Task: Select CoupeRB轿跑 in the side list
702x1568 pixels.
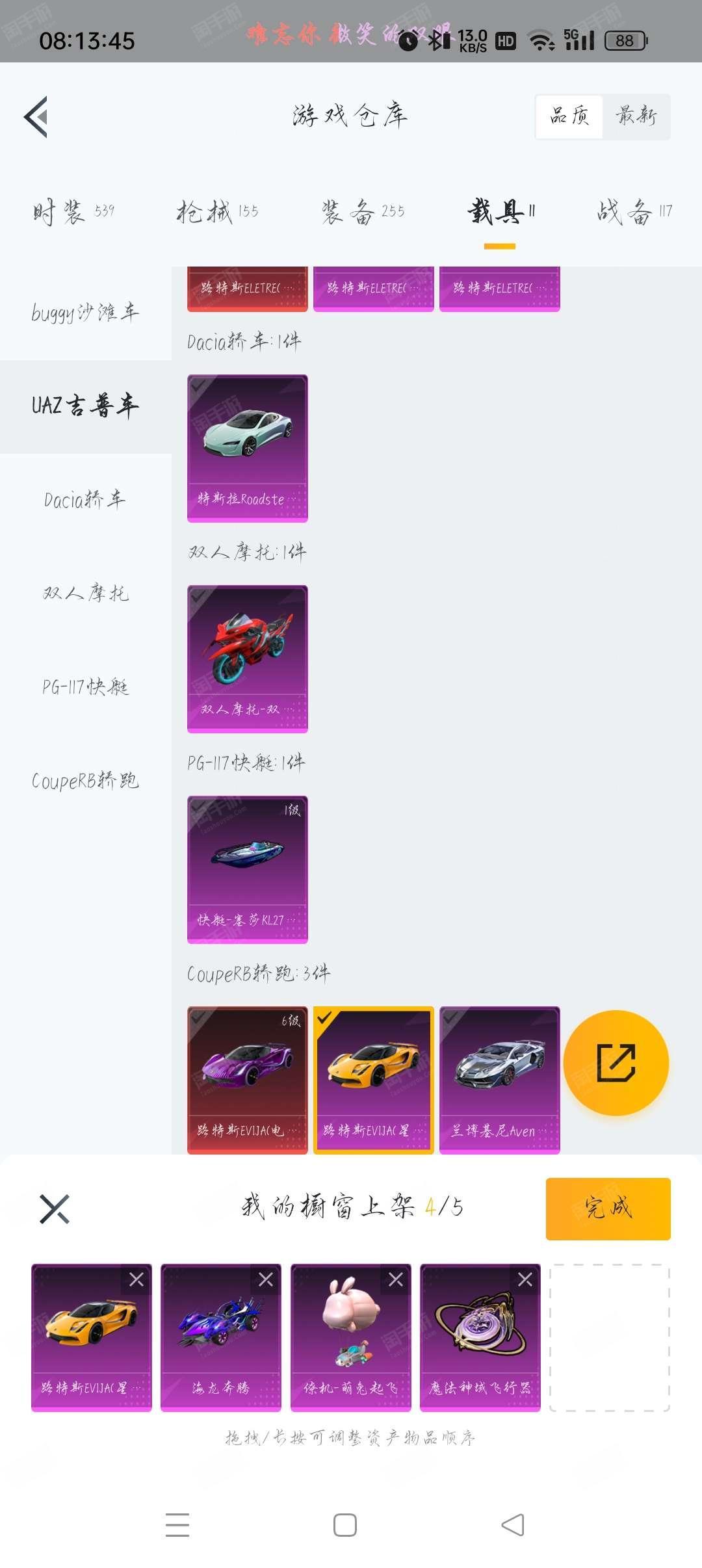Action: coord(85,781)
